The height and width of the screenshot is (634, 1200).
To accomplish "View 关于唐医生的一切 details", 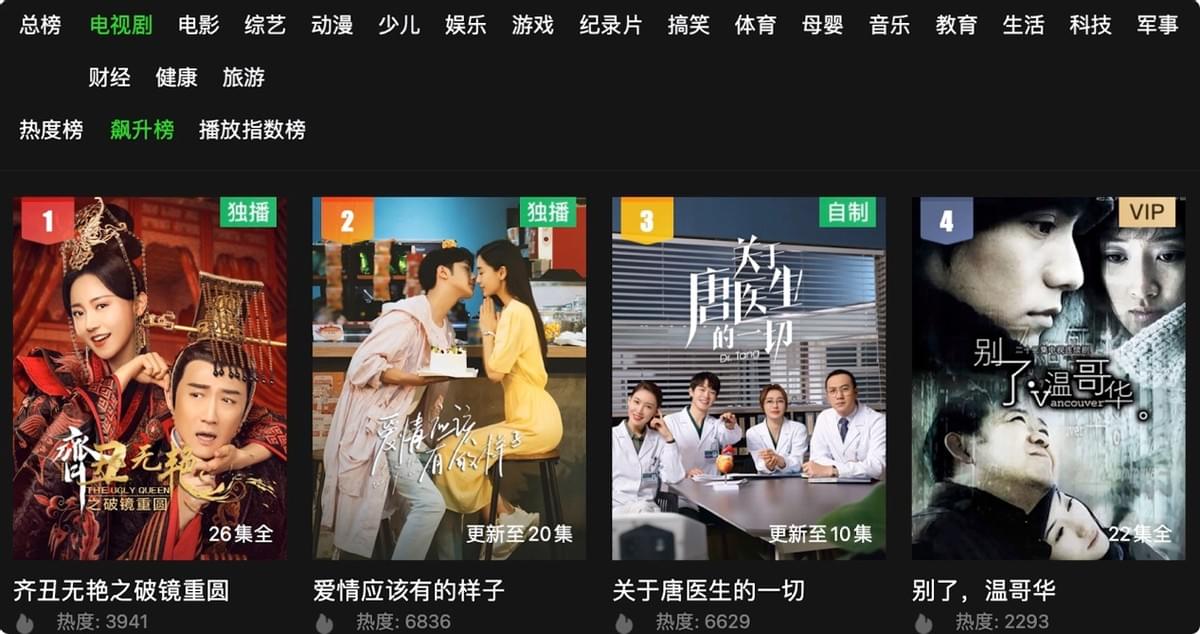I will (749, 378).
